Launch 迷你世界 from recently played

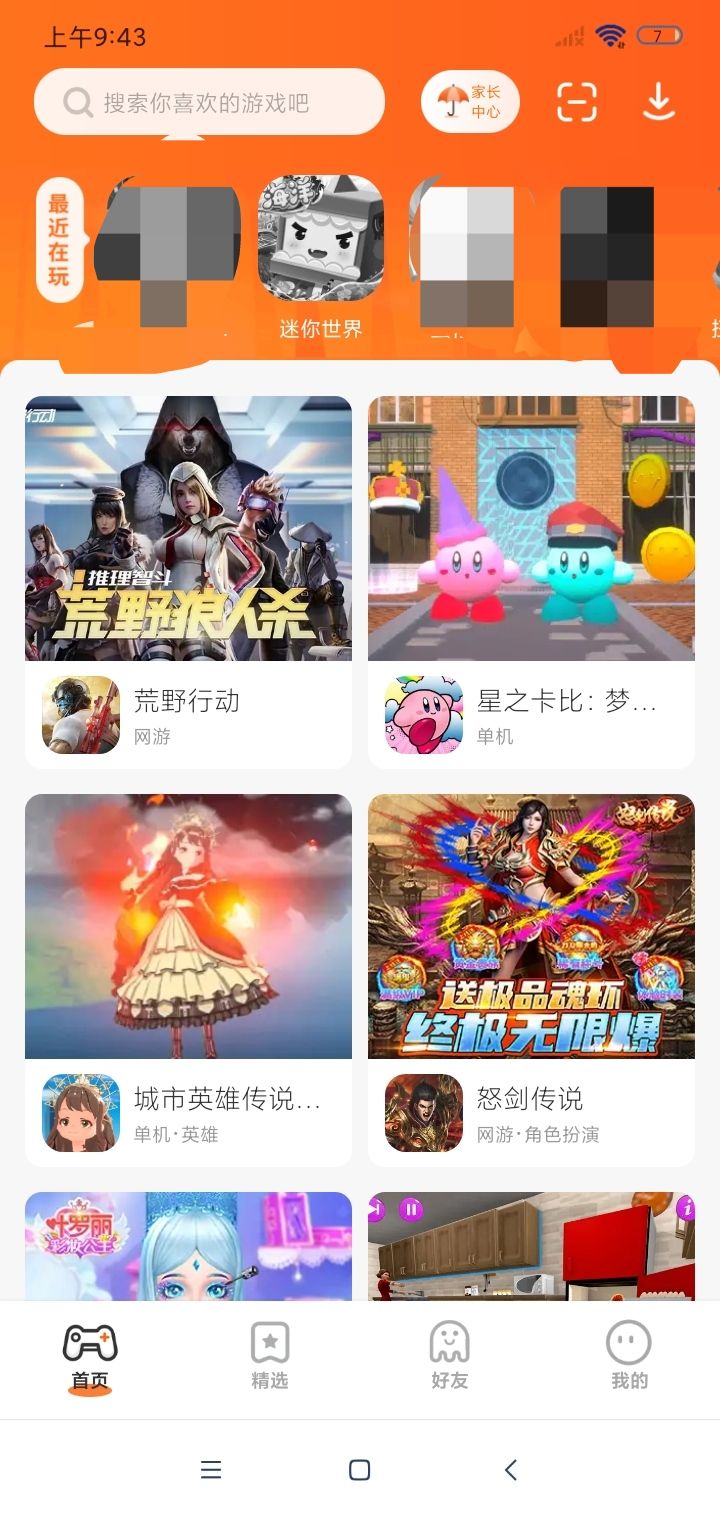[320, 240]
